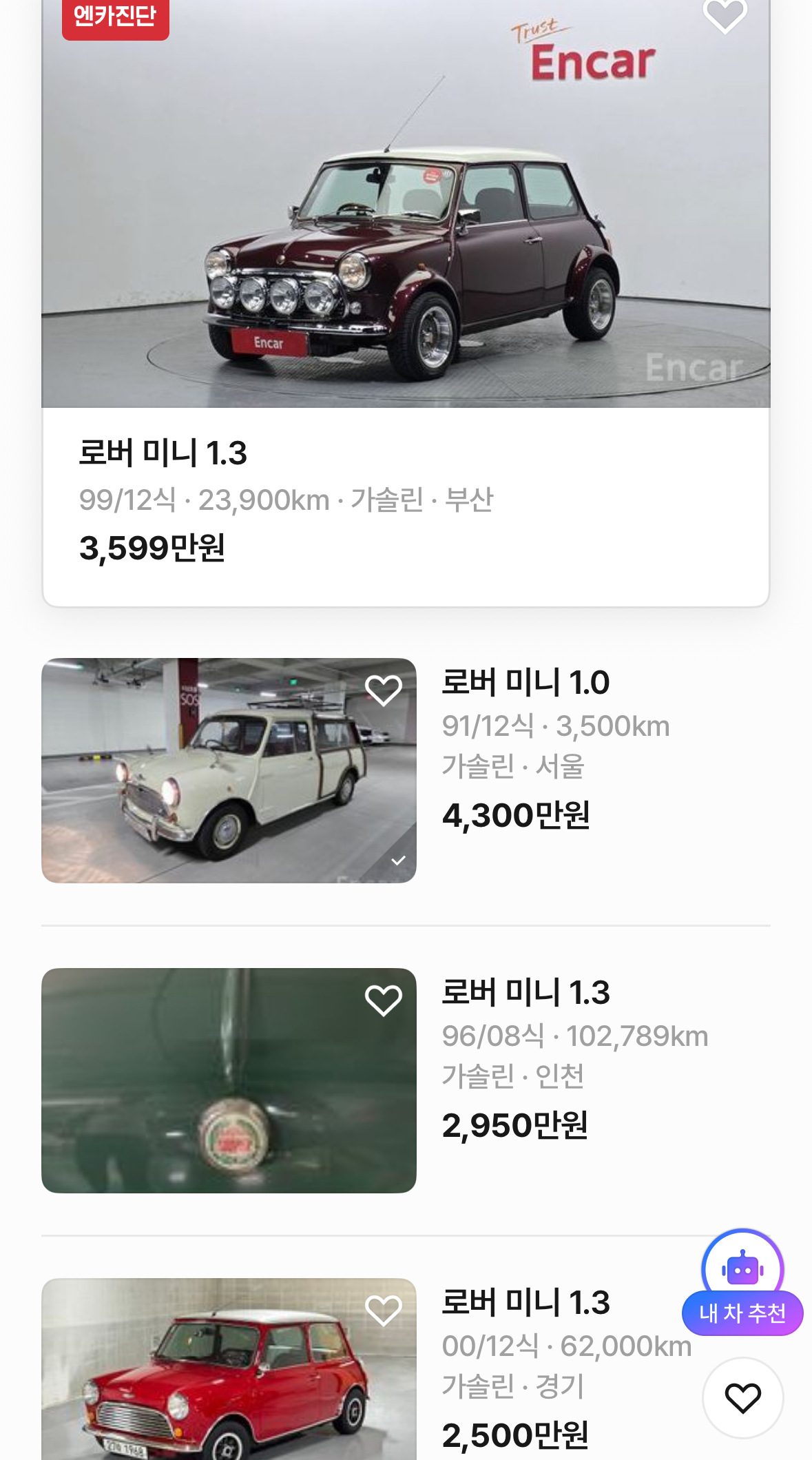Open the 로버 미니 1.0 서울 listing
Screen dimensions: 812x1460
pyautogui.click(x=525, y=683)
